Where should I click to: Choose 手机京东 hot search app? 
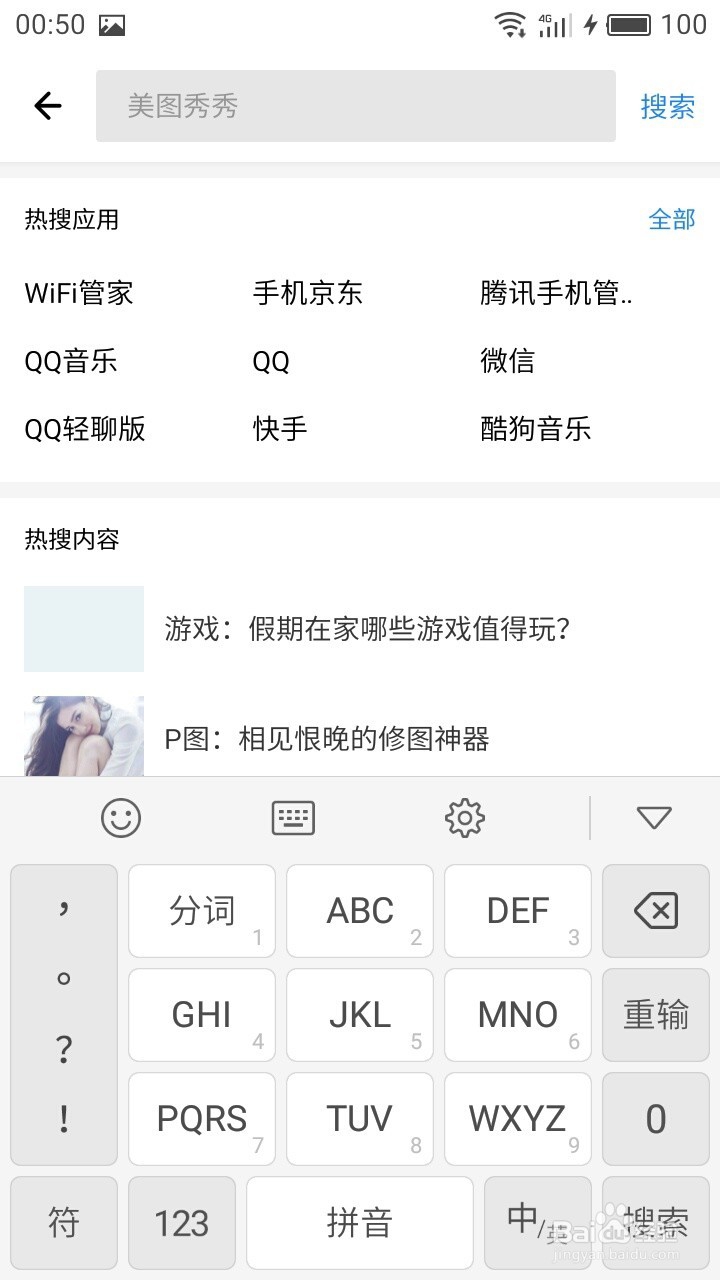pos(307,293)
